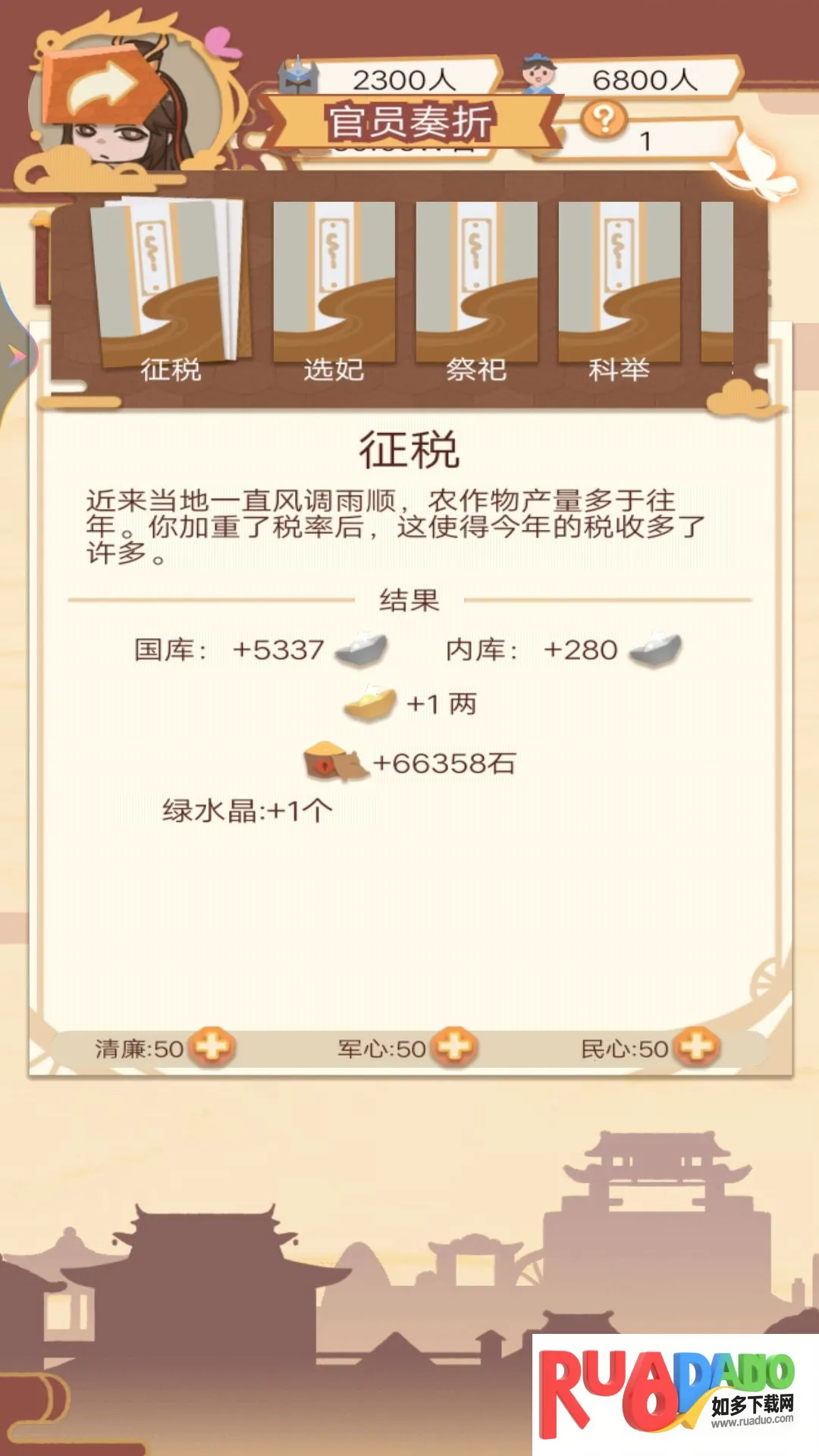Select the 征税 memorial card
The width and height of the screenshot is (819, 1456).
(170, 284)
